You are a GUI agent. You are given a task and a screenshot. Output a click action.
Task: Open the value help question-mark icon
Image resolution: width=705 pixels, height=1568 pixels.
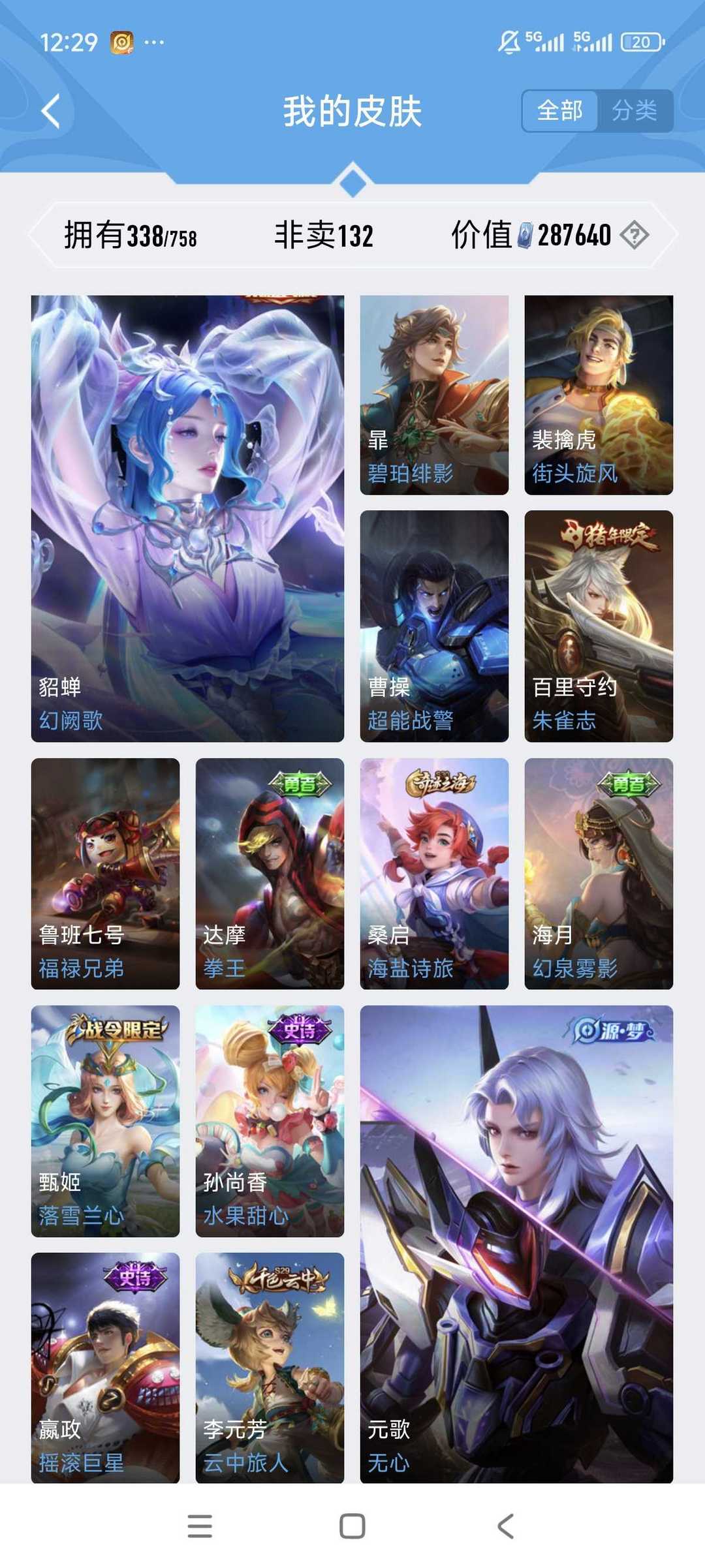(634, 235)
